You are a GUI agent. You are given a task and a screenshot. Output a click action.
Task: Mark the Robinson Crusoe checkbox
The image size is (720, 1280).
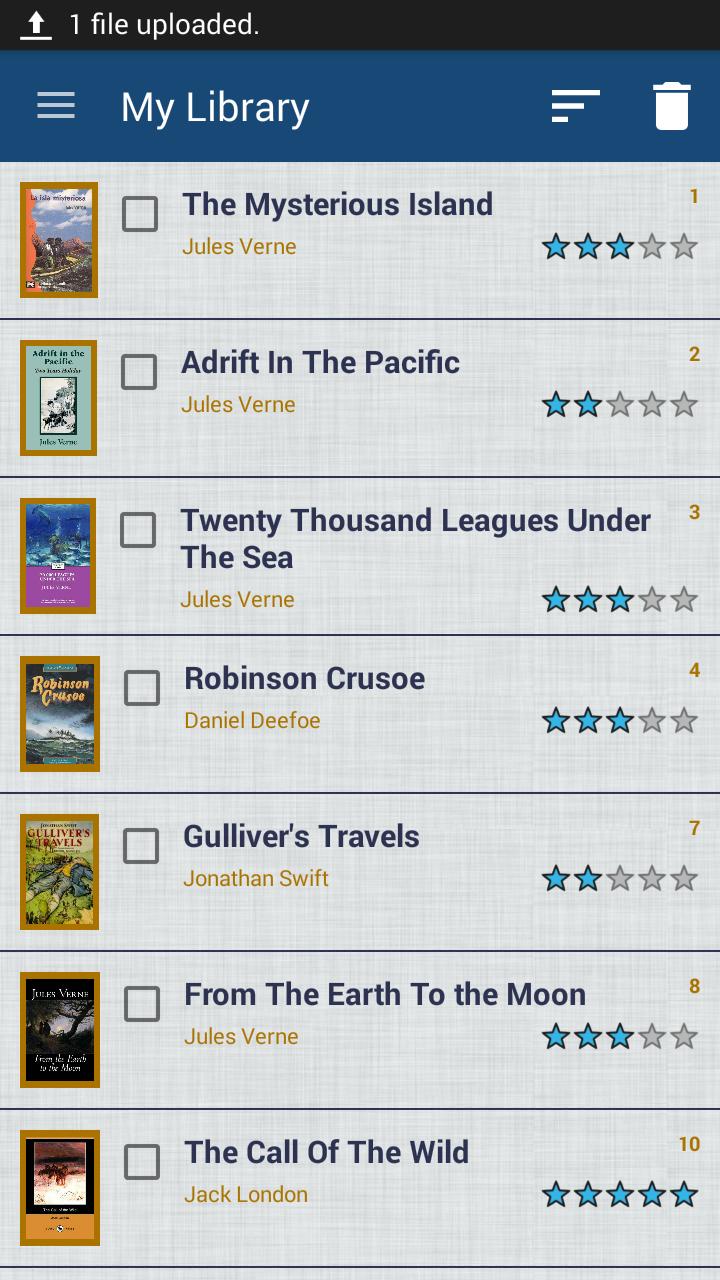[x=141, y=688]
